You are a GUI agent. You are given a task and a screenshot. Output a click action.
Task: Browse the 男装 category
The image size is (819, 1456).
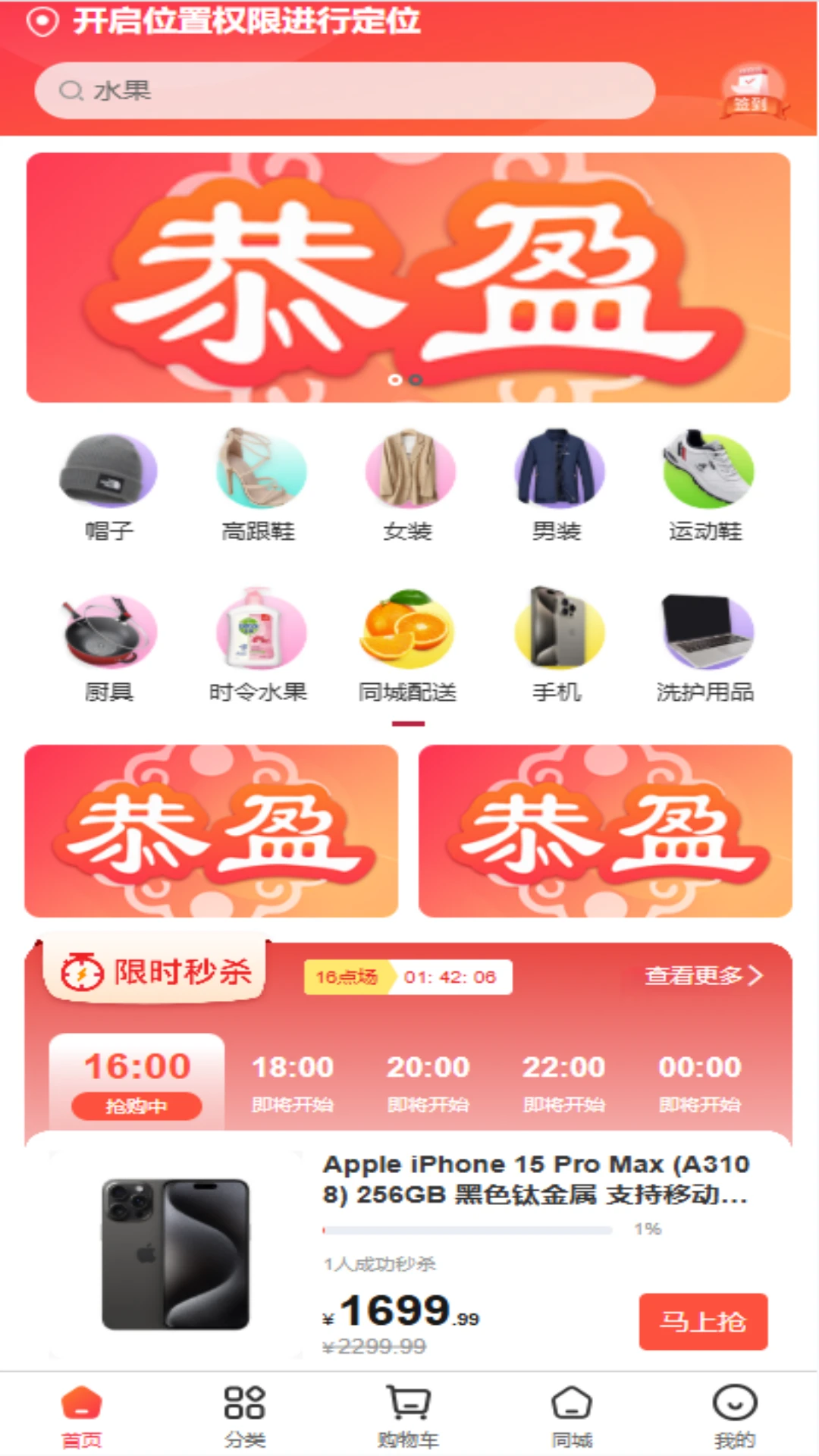coord(557,485)
